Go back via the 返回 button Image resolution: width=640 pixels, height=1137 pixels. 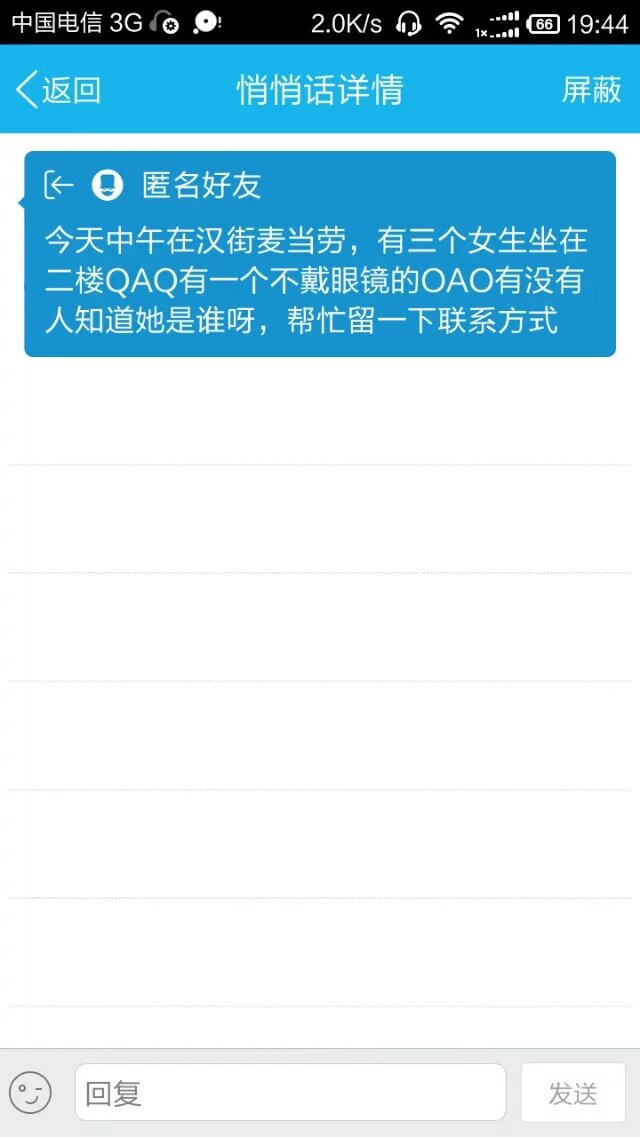pos(58,90)
